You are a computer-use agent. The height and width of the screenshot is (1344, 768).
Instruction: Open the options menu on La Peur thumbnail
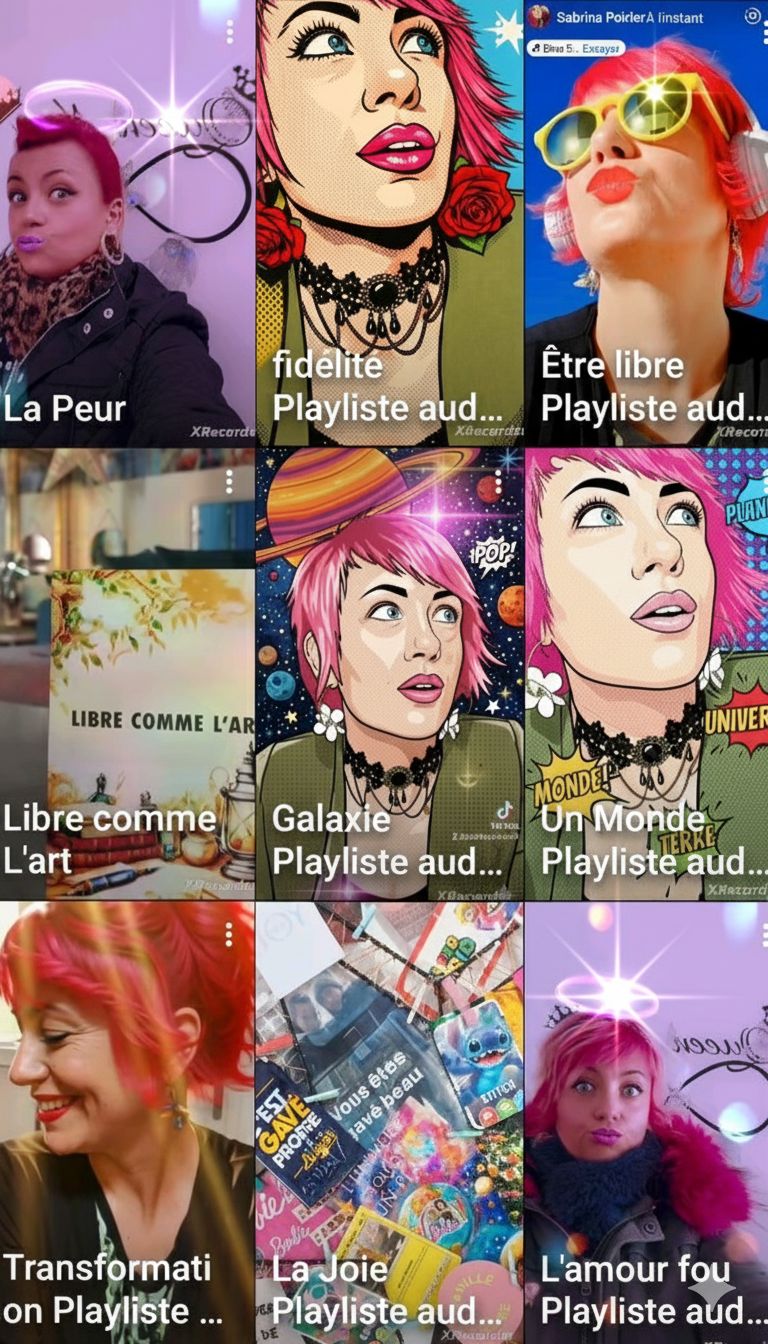(228, 34)
